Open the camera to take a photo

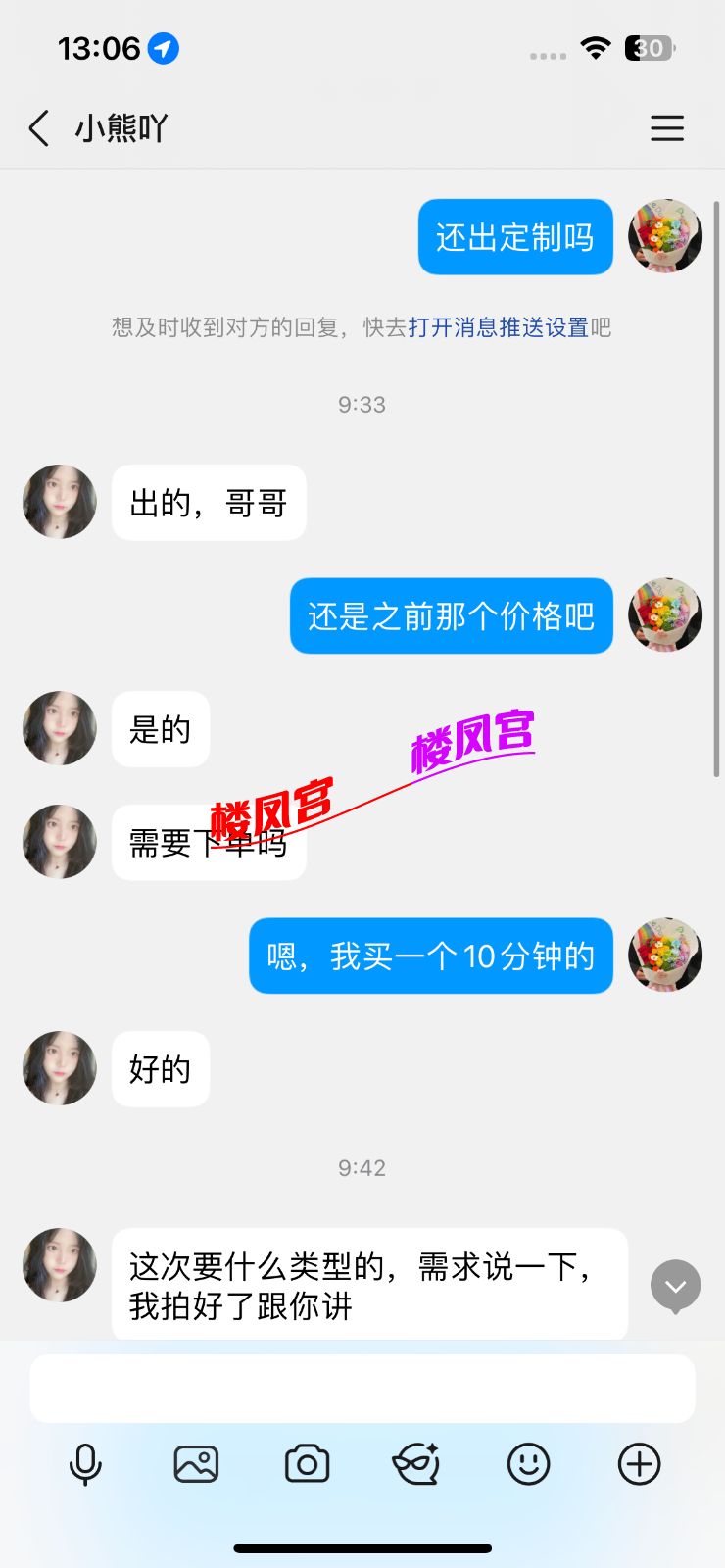tap(307, 1465)
